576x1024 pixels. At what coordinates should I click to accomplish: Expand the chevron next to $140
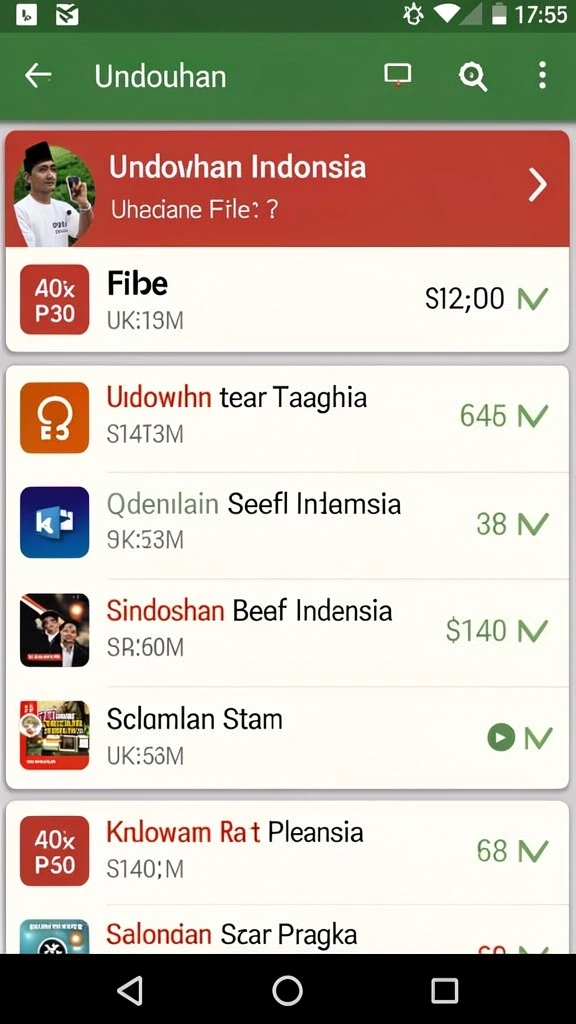[533, 632]
